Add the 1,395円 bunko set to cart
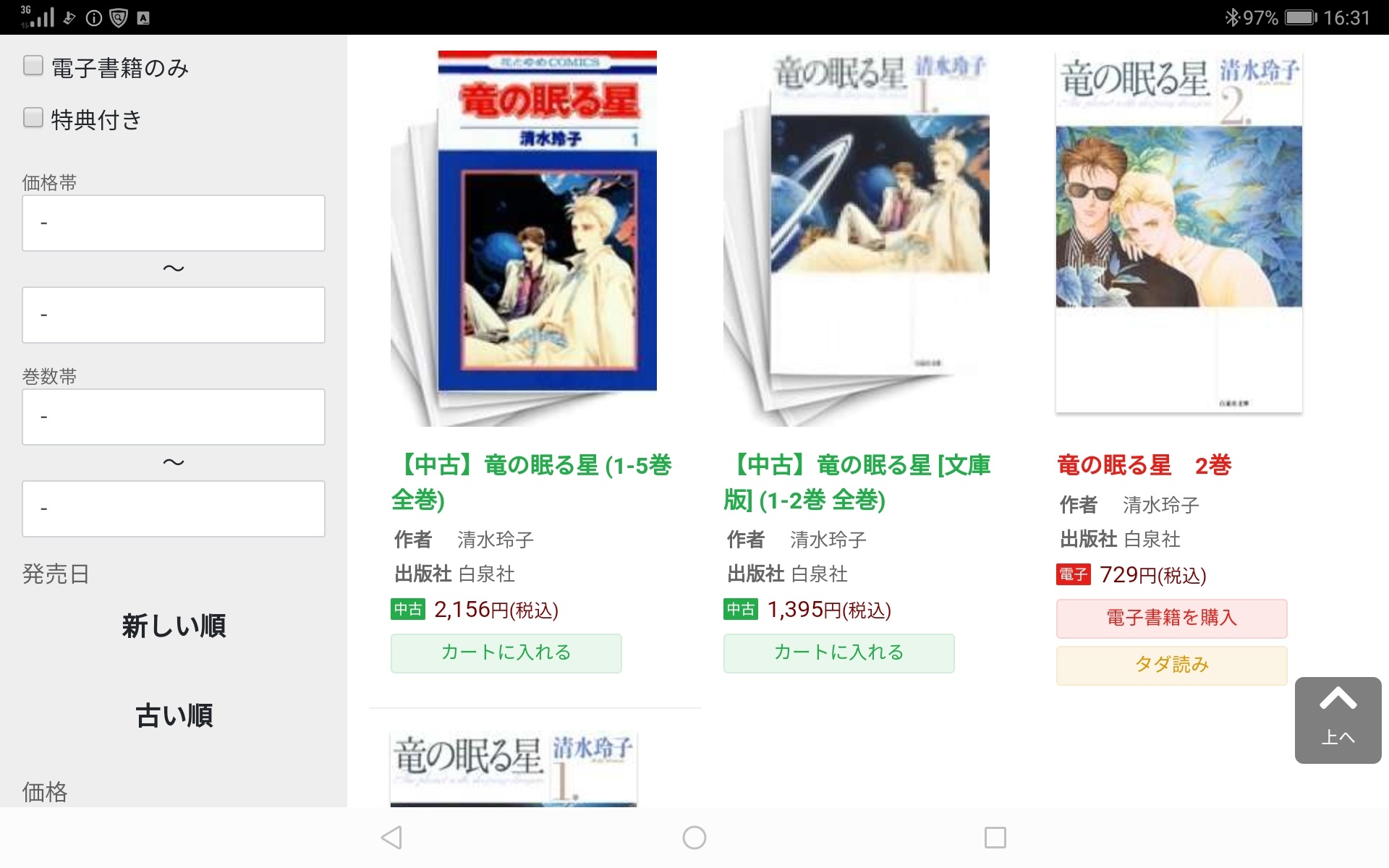 pos(838,653)
